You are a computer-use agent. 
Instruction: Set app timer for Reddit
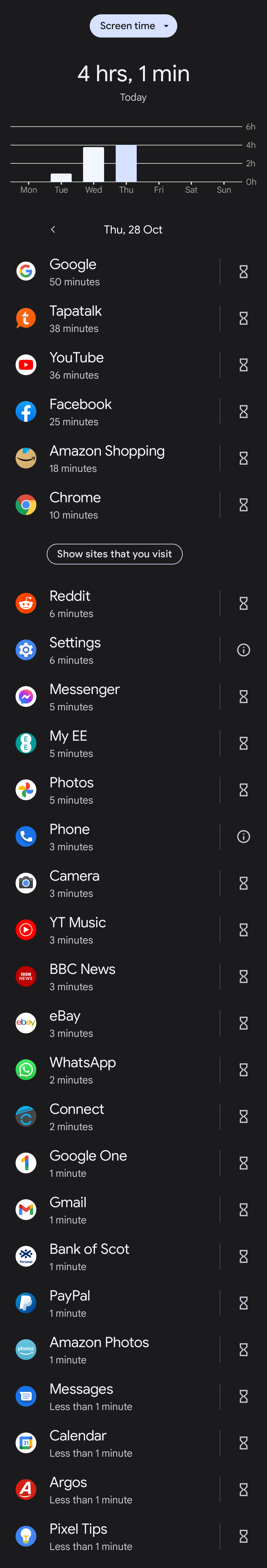point(243,603)
